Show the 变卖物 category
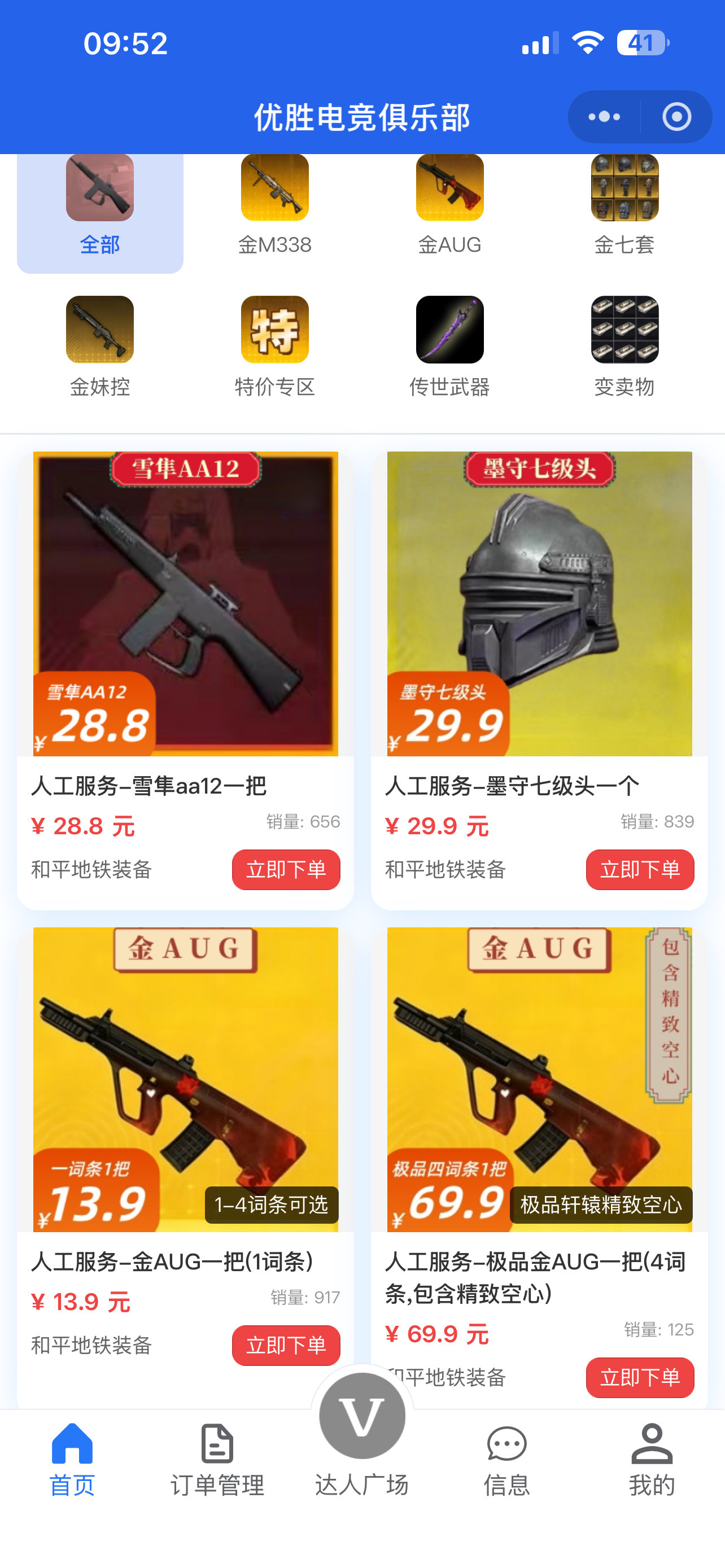This screenshot has height=1568, width=725. (624, 347)
